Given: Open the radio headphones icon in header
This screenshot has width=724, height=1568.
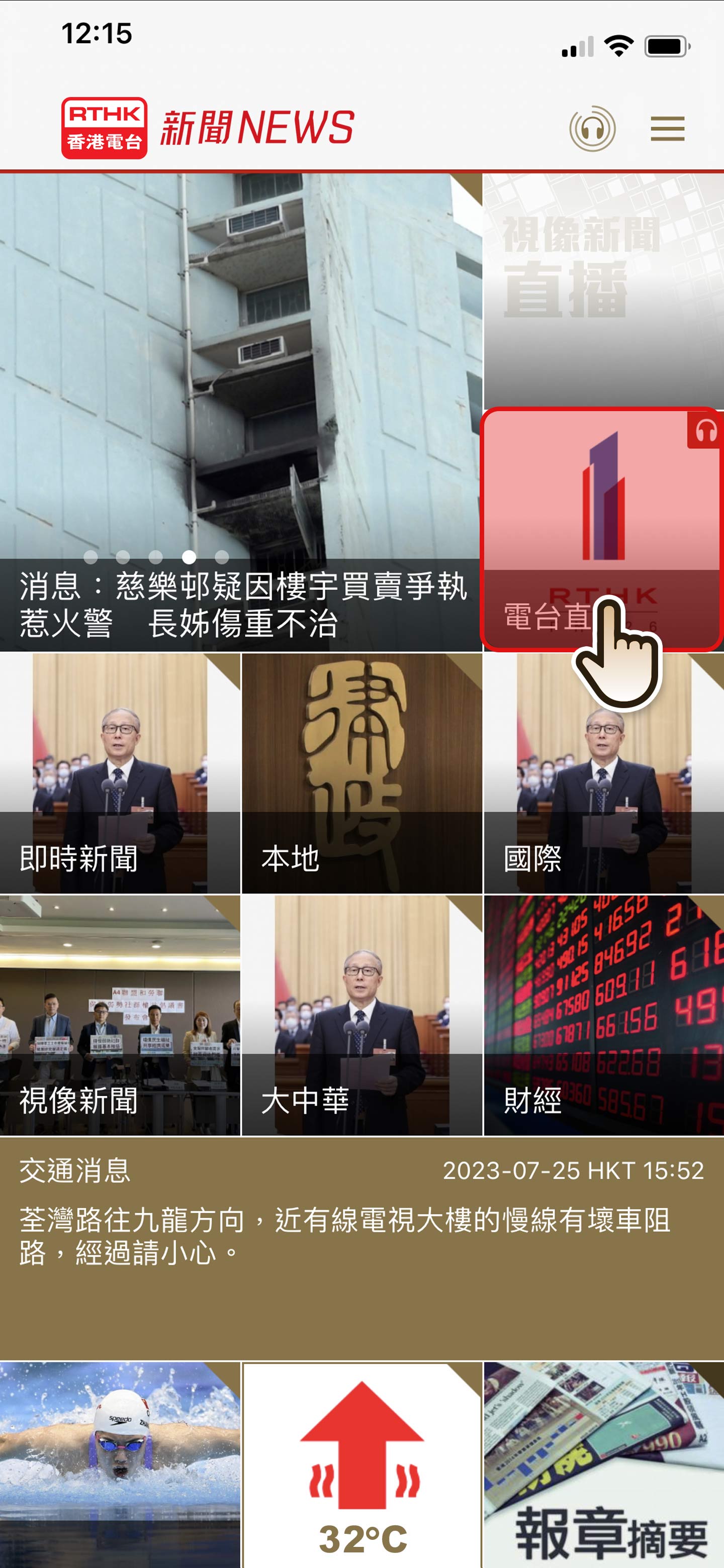Looking at the screenshot, I should (x=592, y=129).
